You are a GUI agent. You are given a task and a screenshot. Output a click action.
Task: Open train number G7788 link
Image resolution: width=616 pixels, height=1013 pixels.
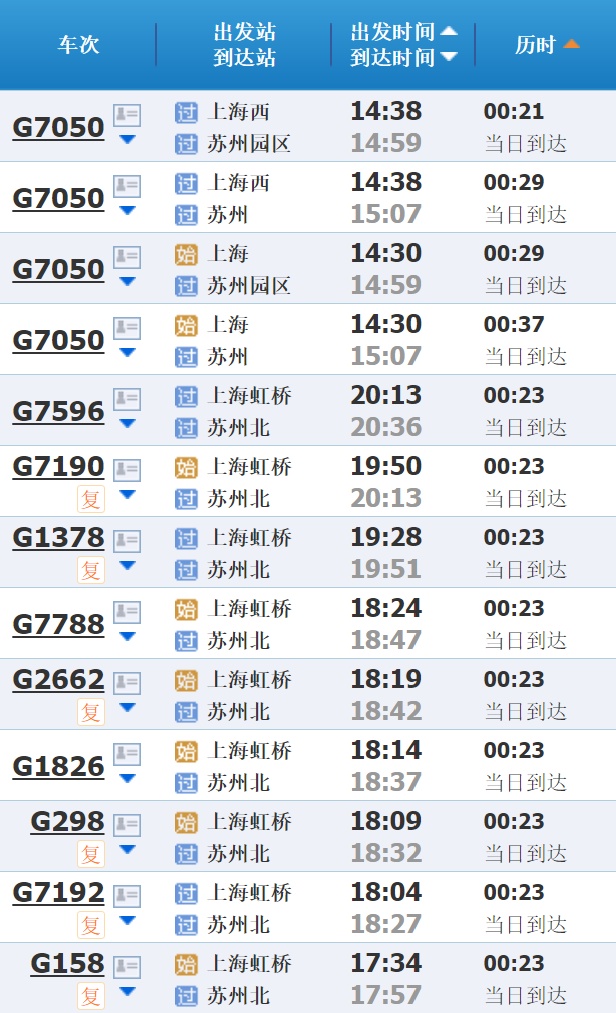coord(58,625)
